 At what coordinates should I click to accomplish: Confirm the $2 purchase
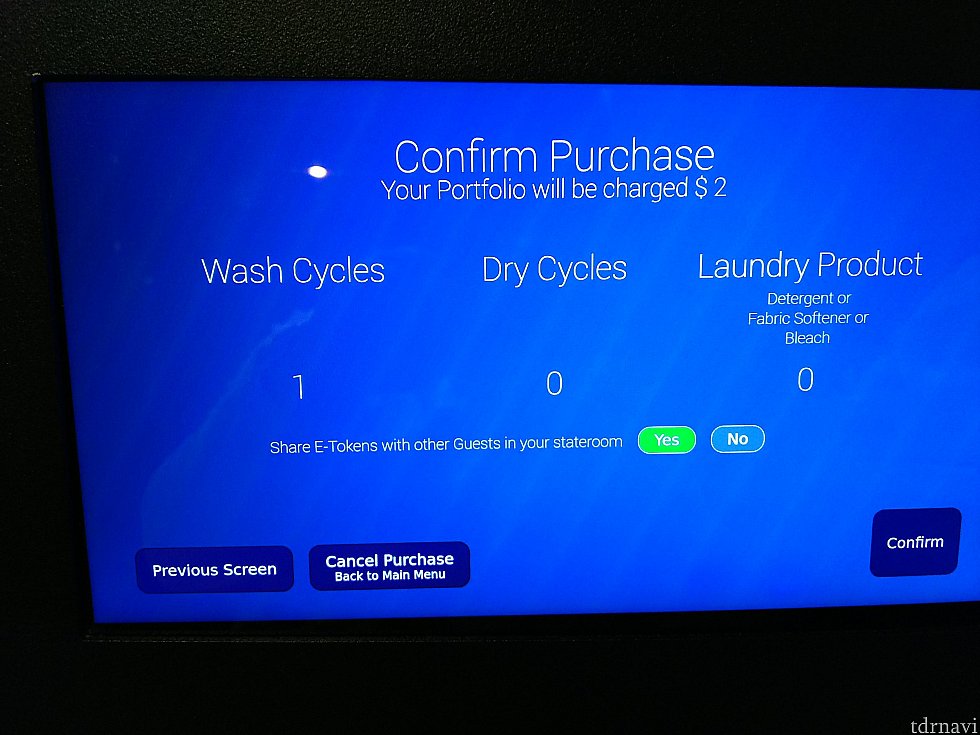[915, 542]
